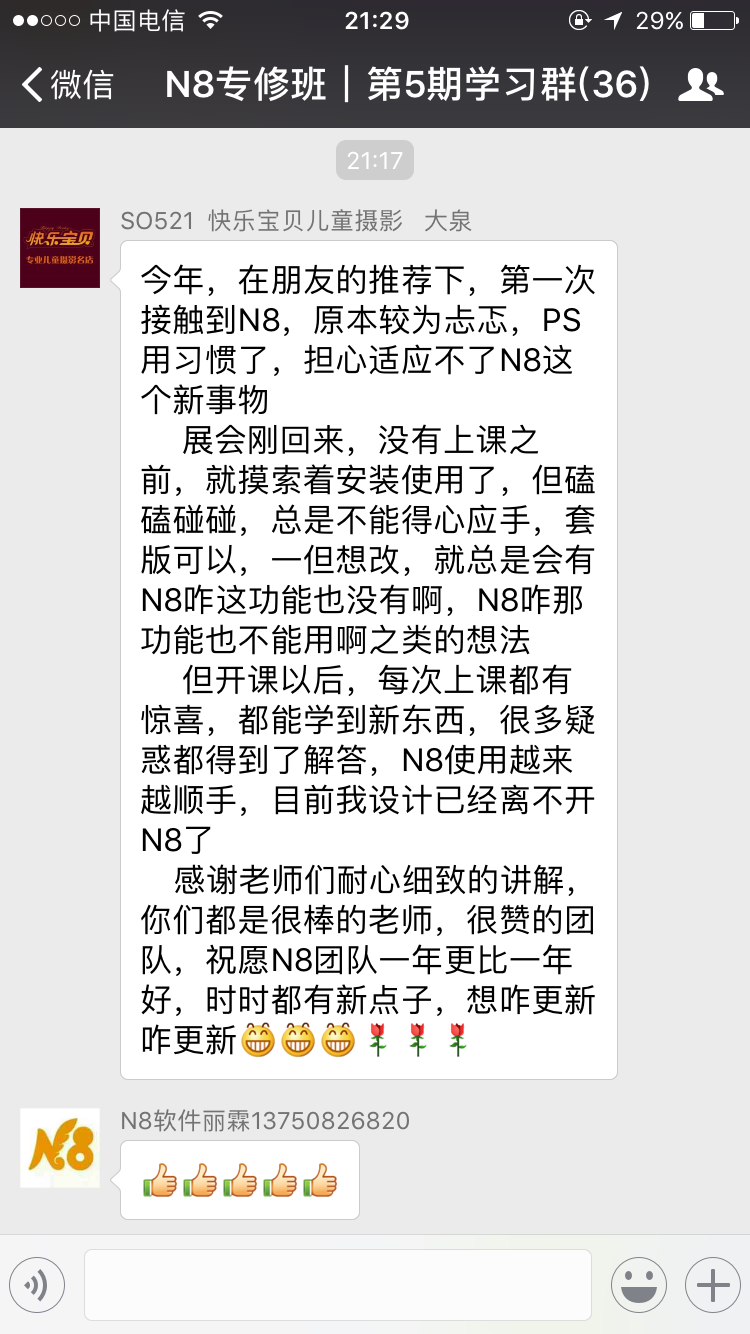Open the plus attachments menu
The height and width of the screenshot is (1334, 750).
point(712,1284)
